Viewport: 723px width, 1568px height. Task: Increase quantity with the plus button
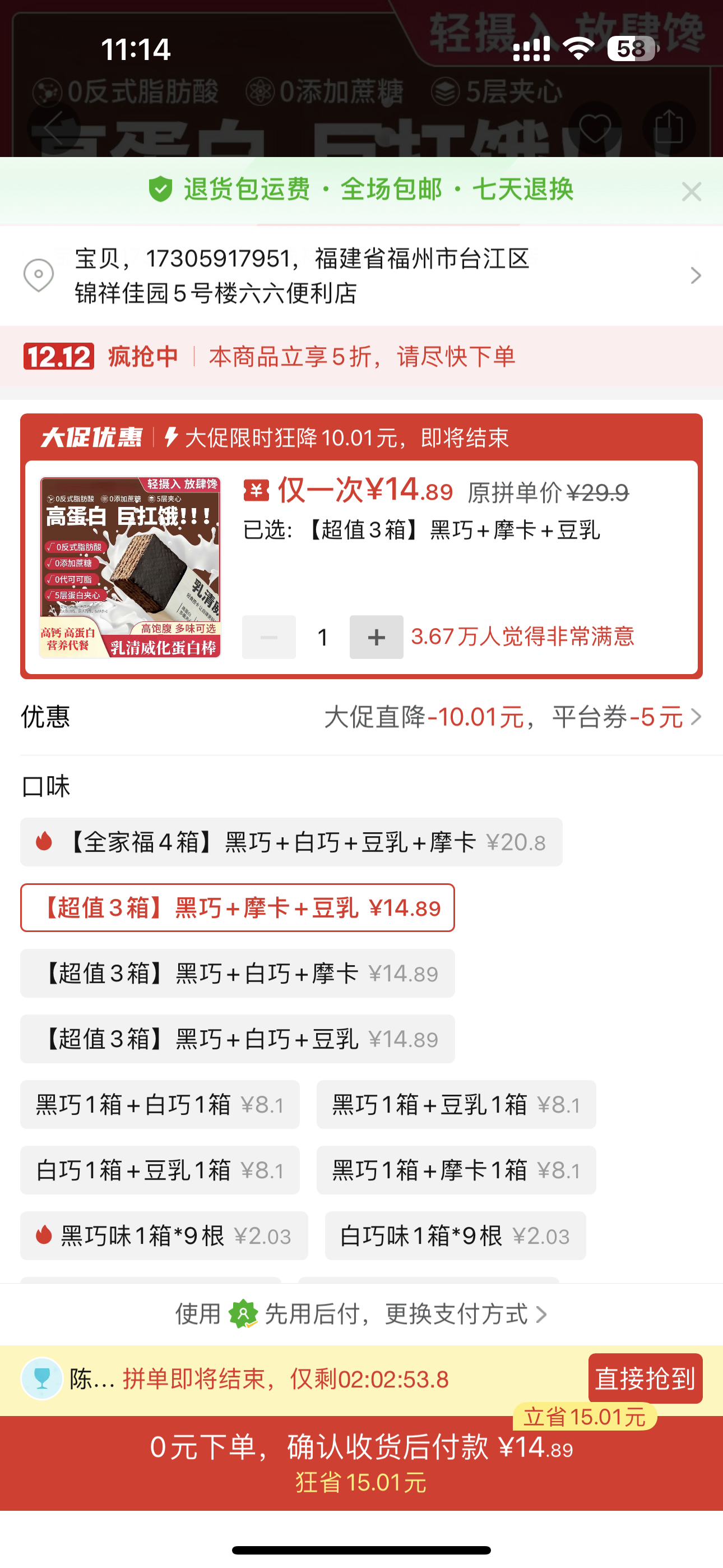(376, 637)
